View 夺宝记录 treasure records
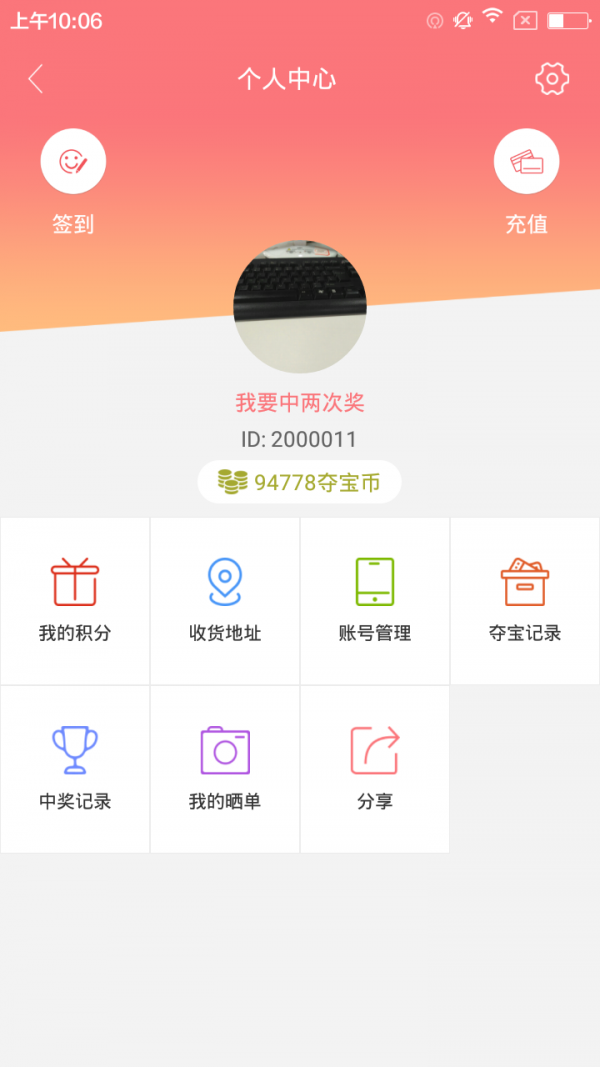Viewport: 600px width, 1067px height. click(x=525, y=600)
